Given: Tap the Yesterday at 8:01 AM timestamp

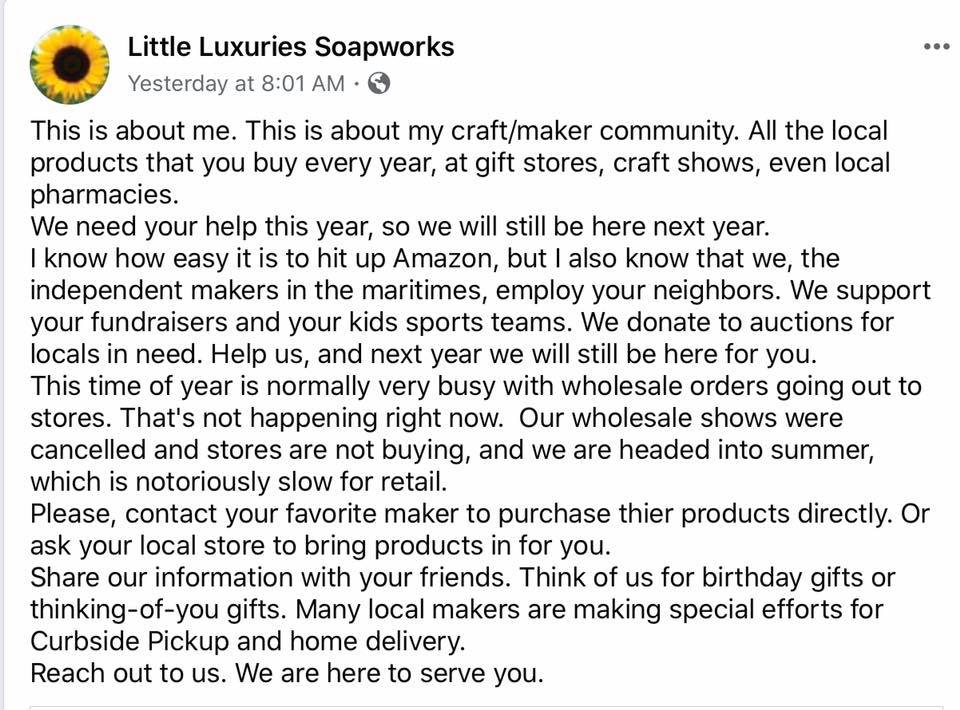Looking at the screenshot, I should [x=236, y=84].
